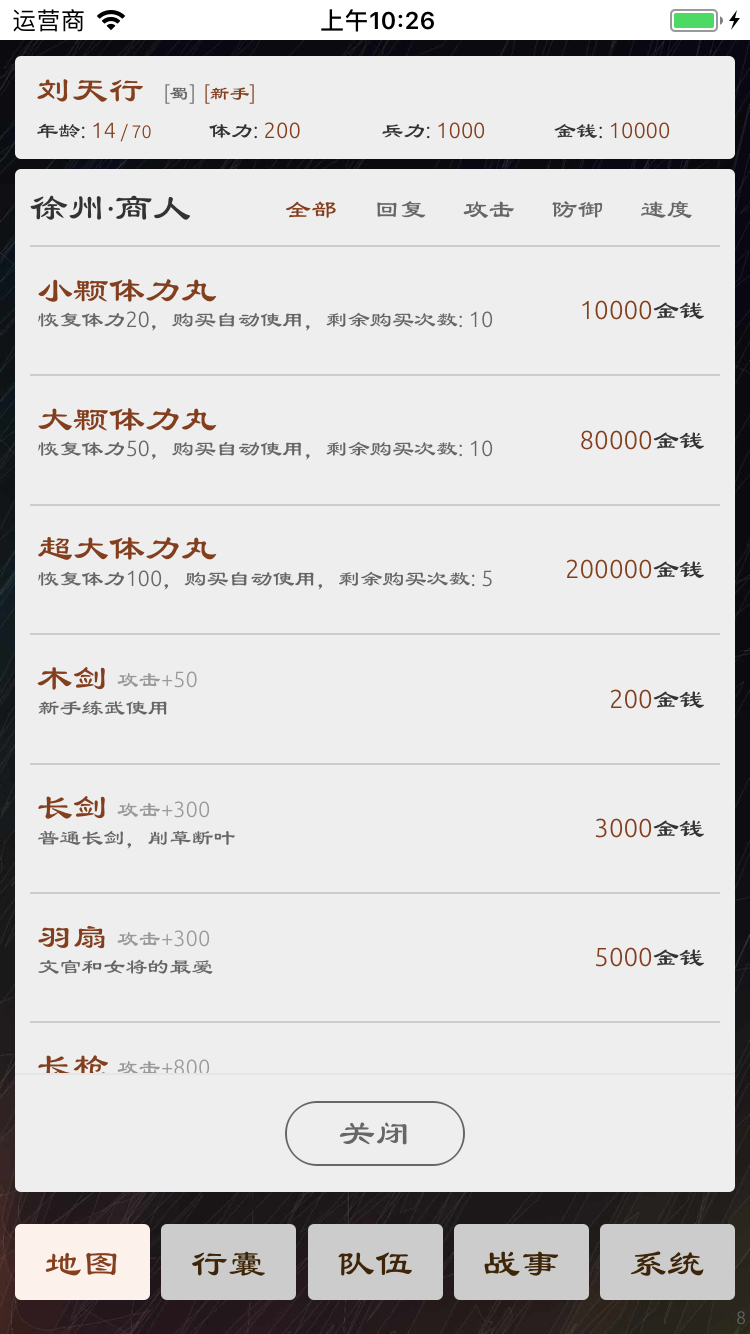Image resolution: width=750 pixels, height=1334 pixels.
Task: Open the 战事 battles panel
Action: click(521, 1262)
